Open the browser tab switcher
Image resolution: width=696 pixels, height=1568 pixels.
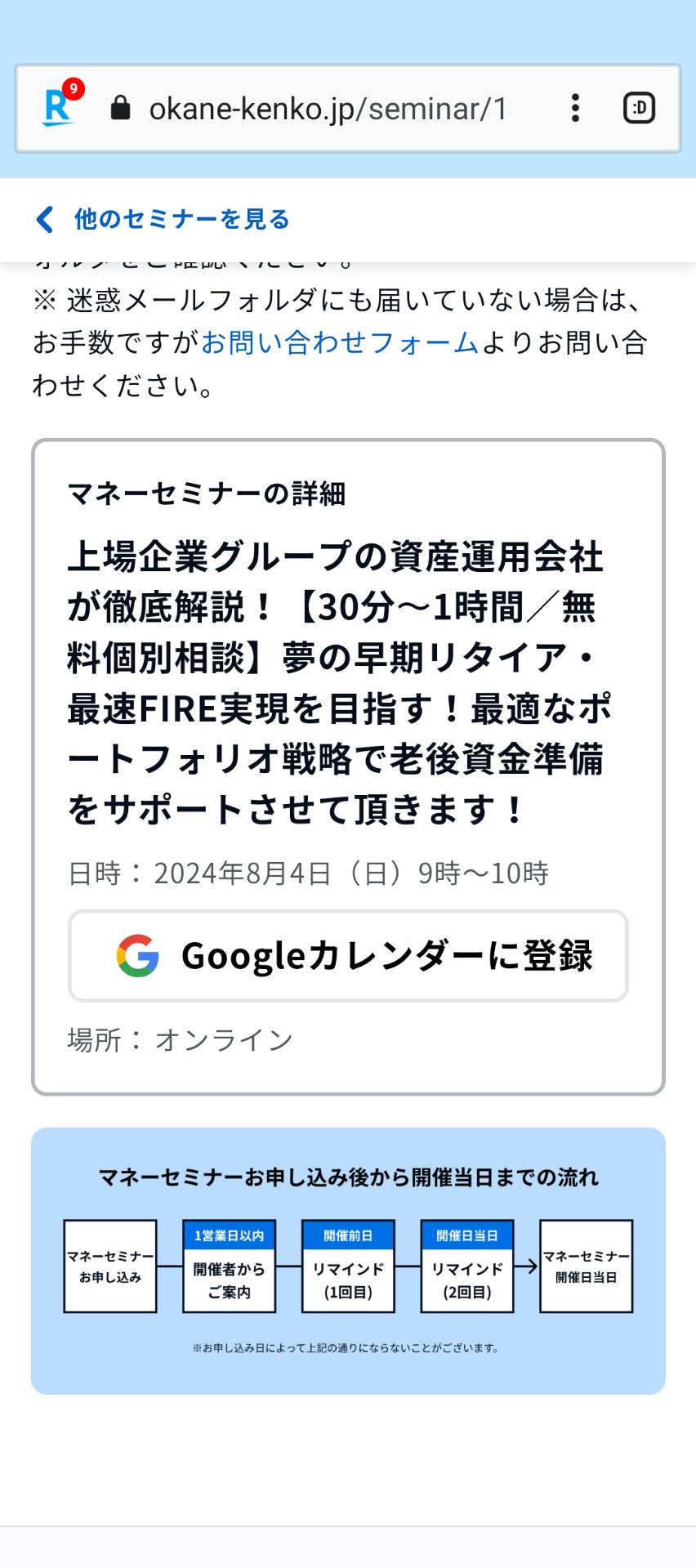pos(639,108)
